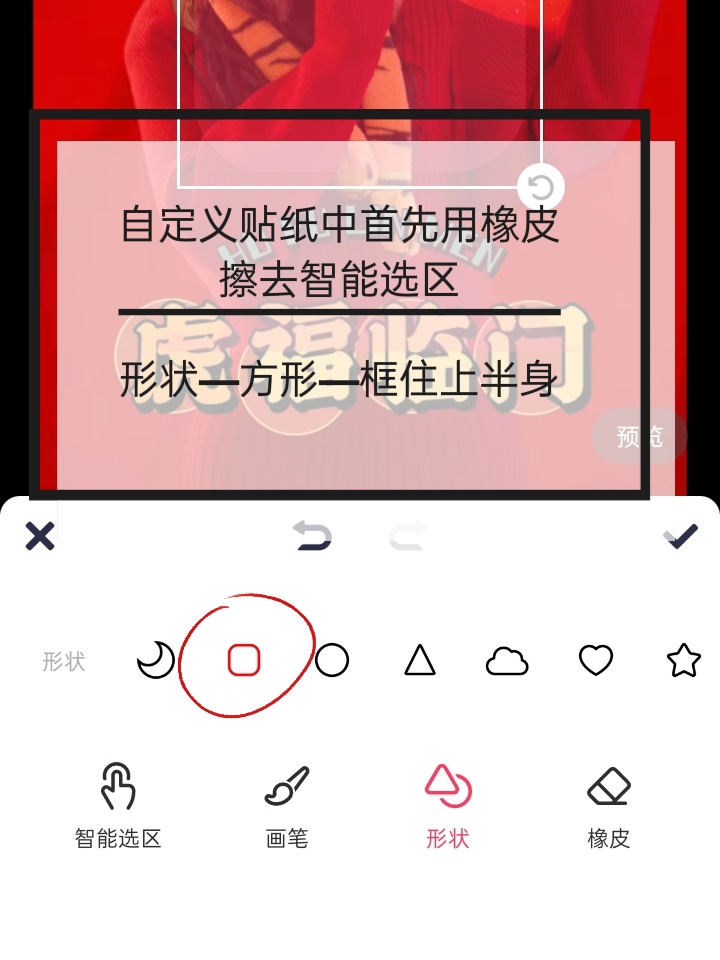The width and height of the screenshot is (720, 960).
Task: Choose the cloud shape
Action: 507,661
